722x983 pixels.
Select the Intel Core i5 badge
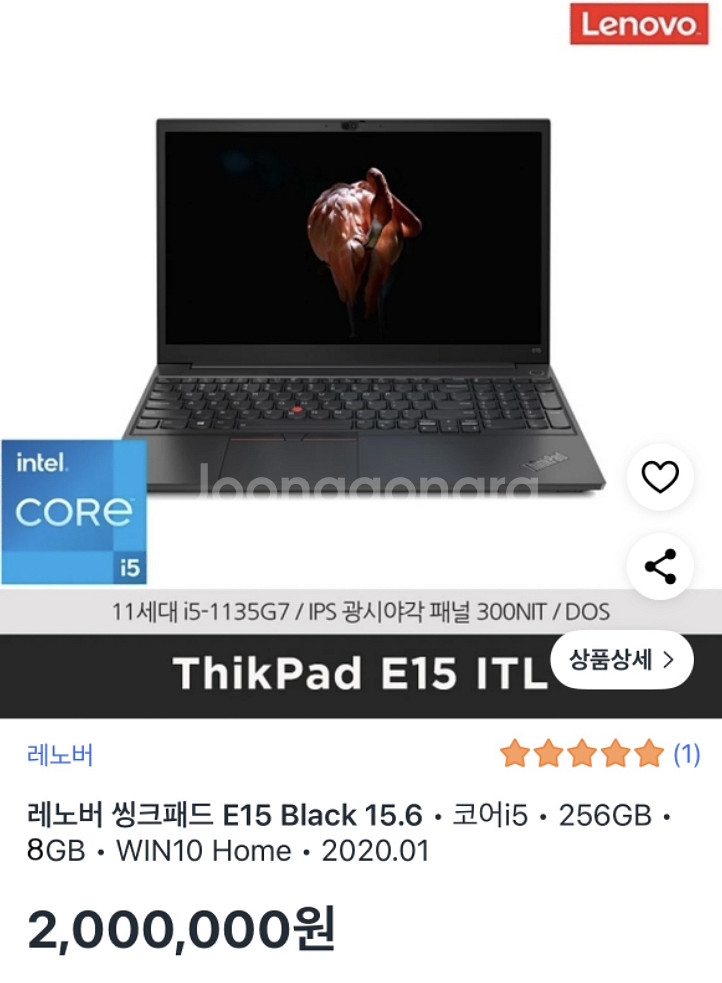tap(73, 510)
